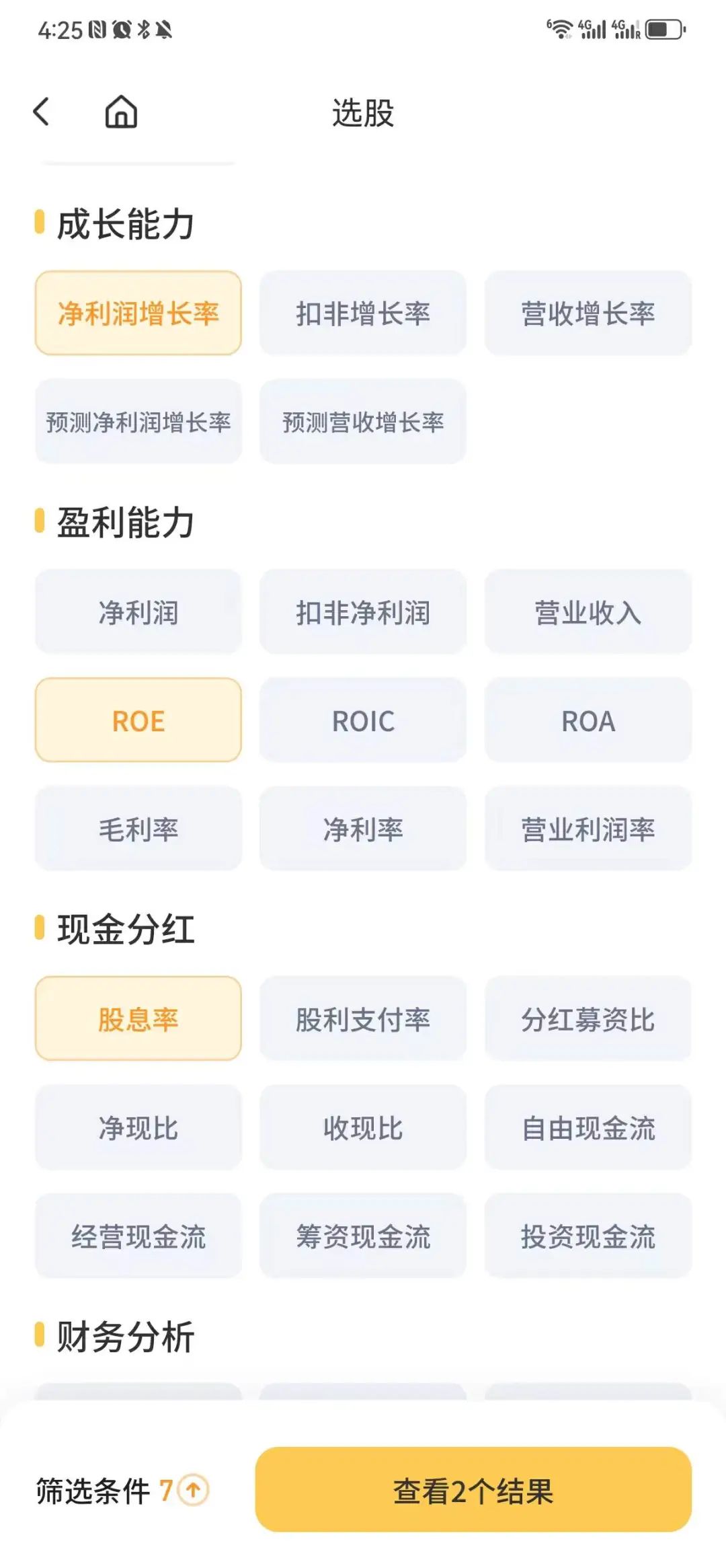Image resolution: width=726 pixels, height=1568 pixels.
Task: Choose the ROA filter
Action: 588,720
